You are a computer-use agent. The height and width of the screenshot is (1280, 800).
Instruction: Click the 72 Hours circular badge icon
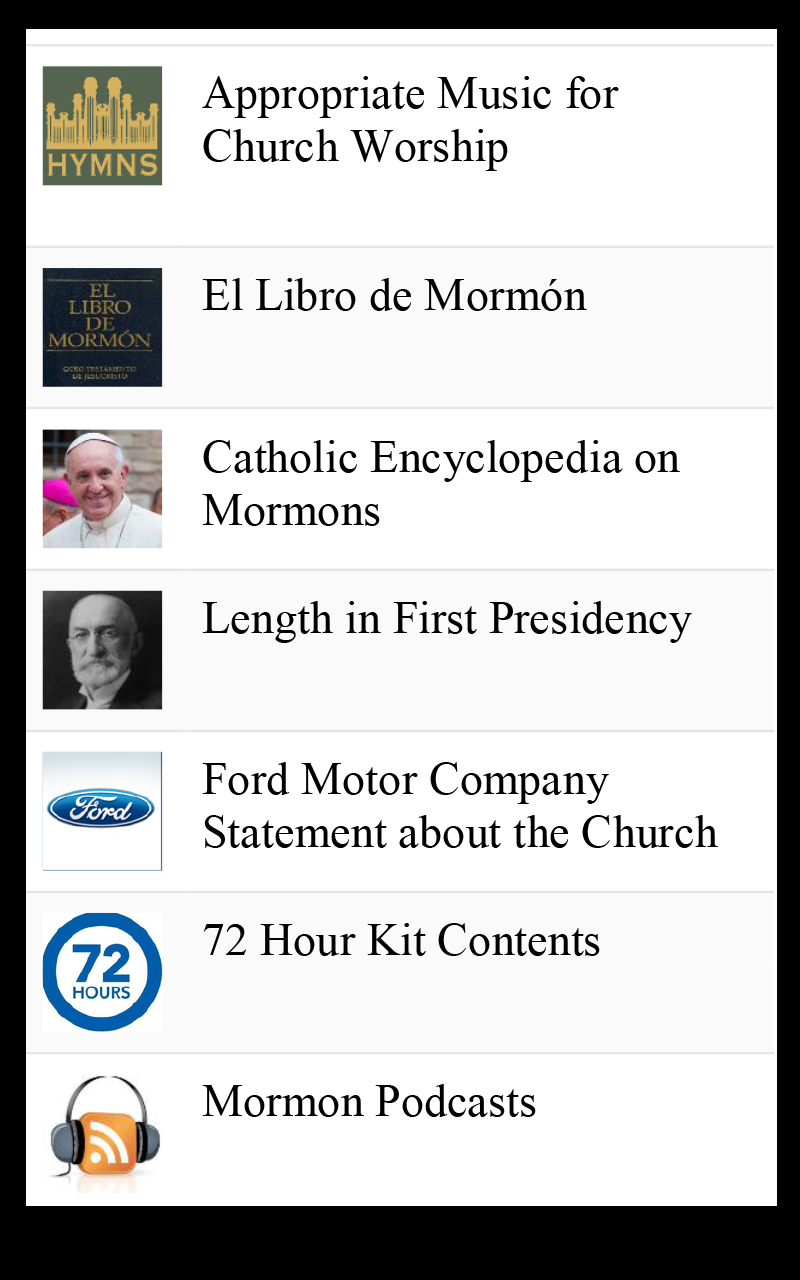point(101,971)
